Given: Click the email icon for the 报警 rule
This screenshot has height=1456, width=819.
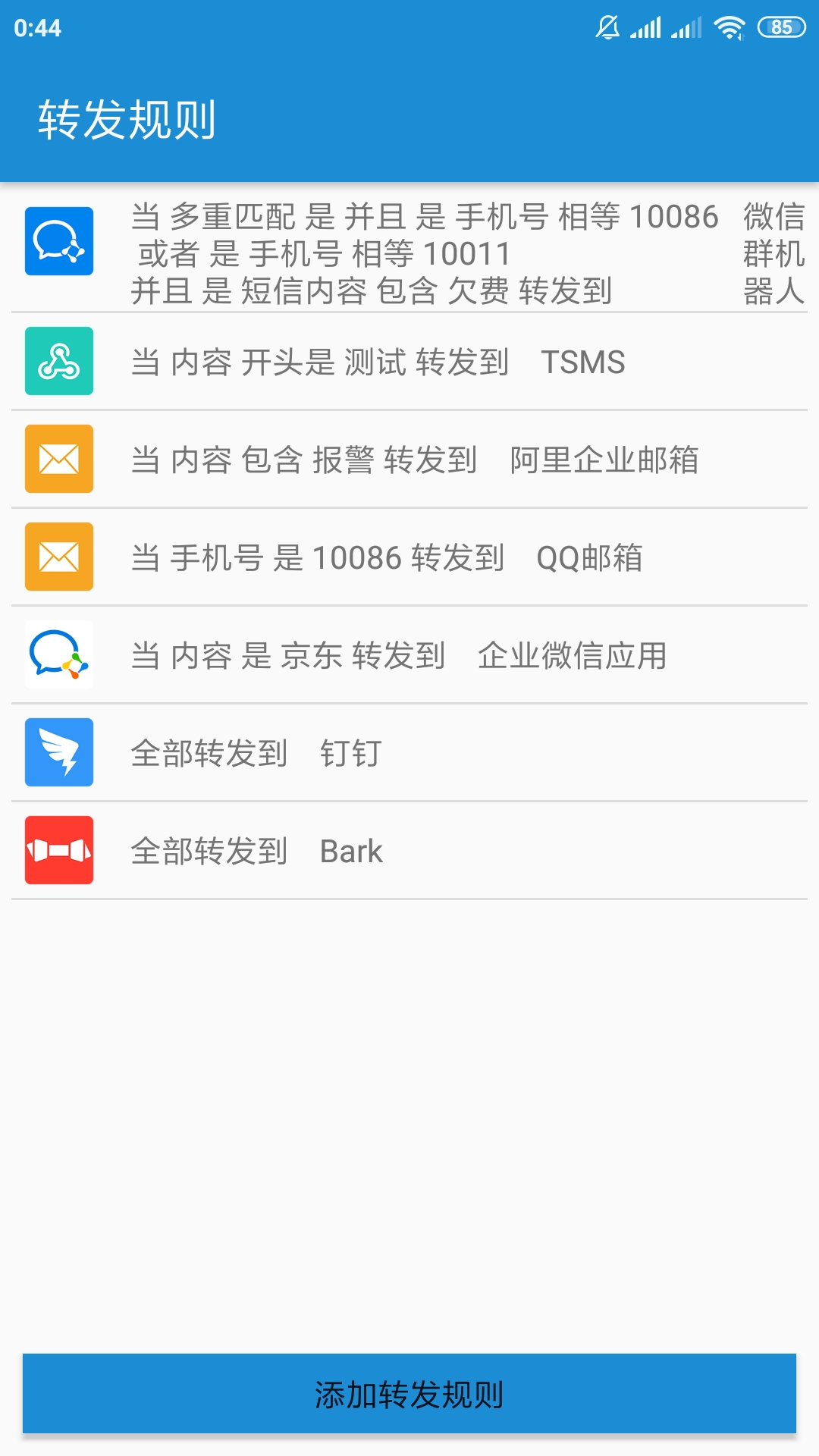Looking at the screenshot, I should [59, 460].
